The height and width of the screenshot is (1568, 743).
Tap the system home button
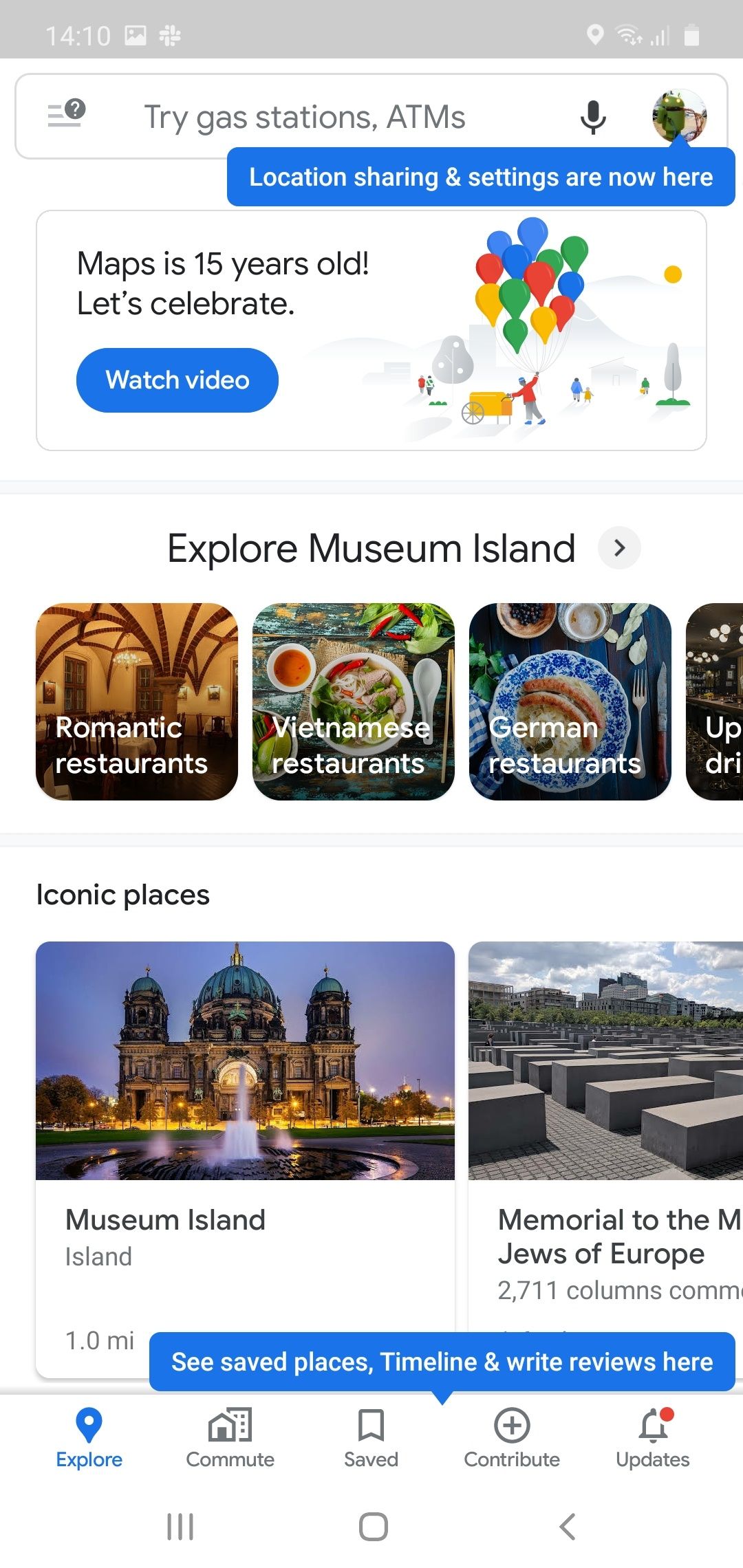(373, 1527)
